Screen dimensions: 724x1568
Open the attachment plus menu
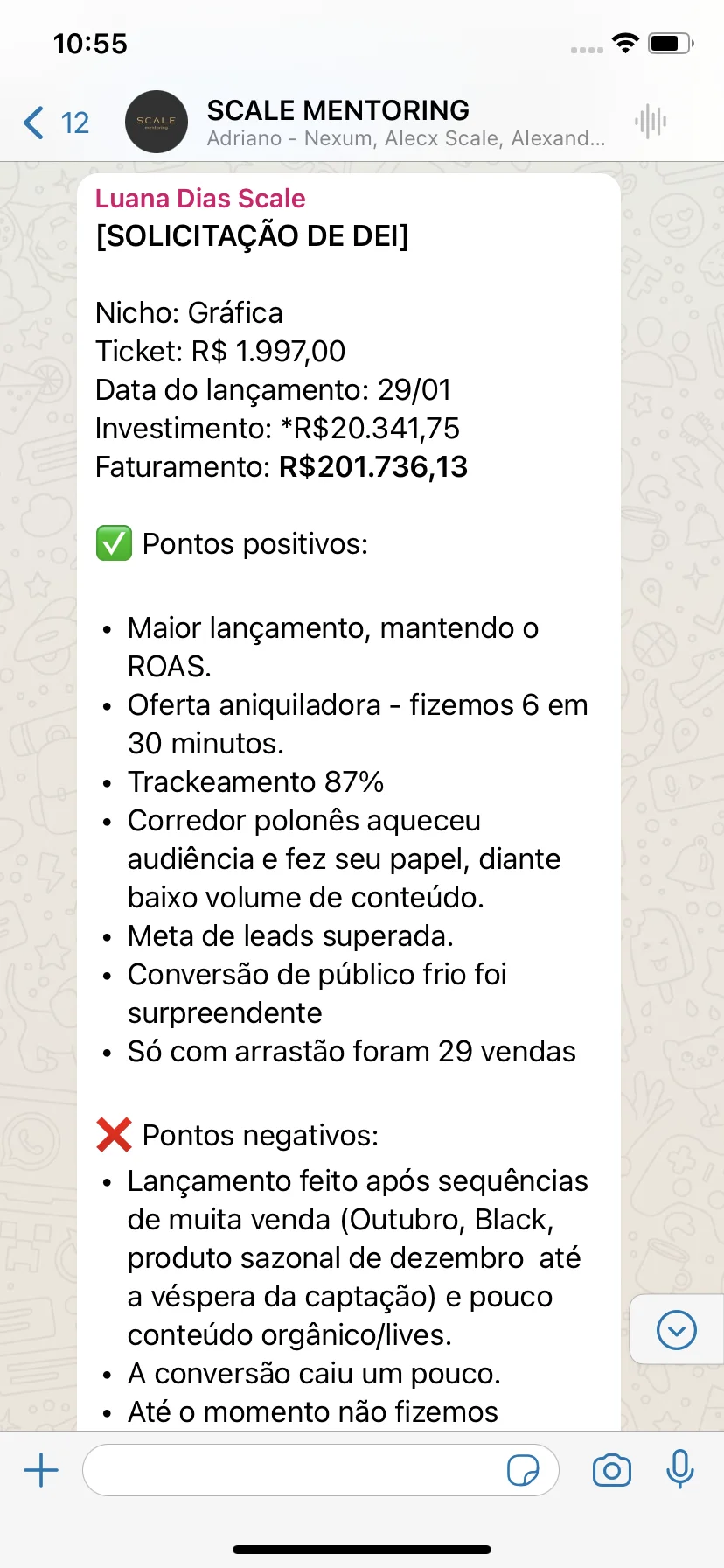point(41,1470)
